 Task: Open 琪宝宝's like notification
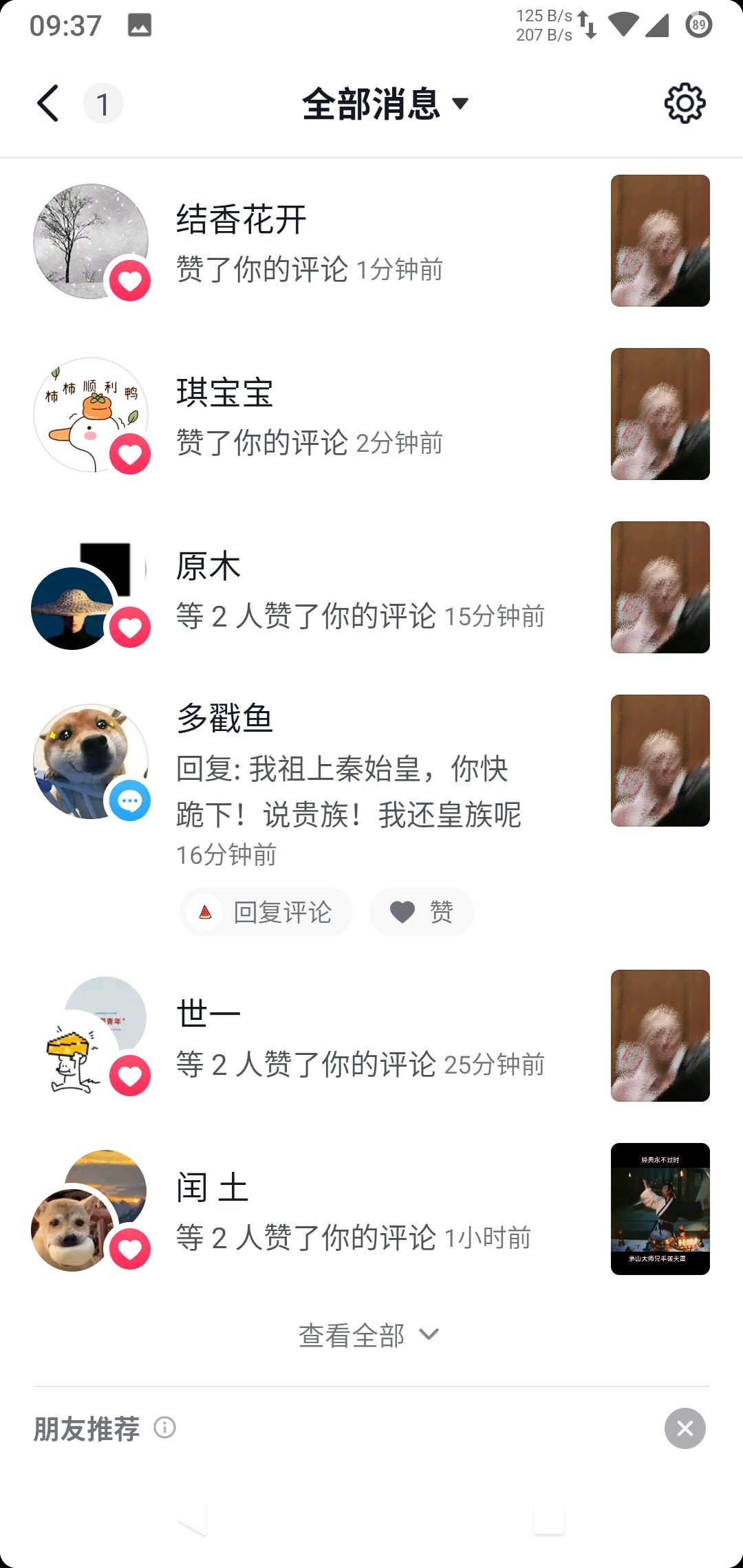(x=310, y=417)
